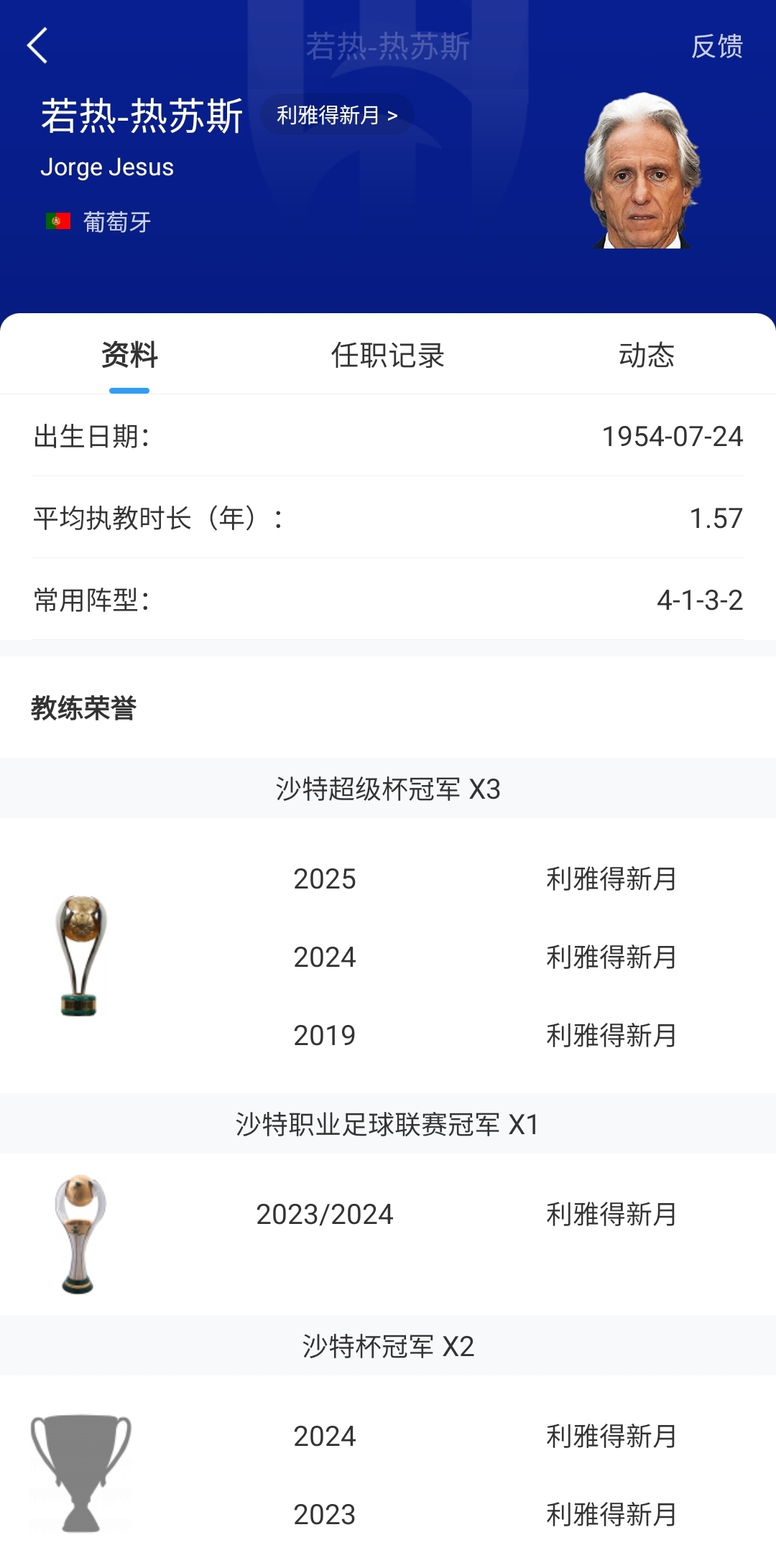Open the 反馈 feedback link

[x=716, y=47]
